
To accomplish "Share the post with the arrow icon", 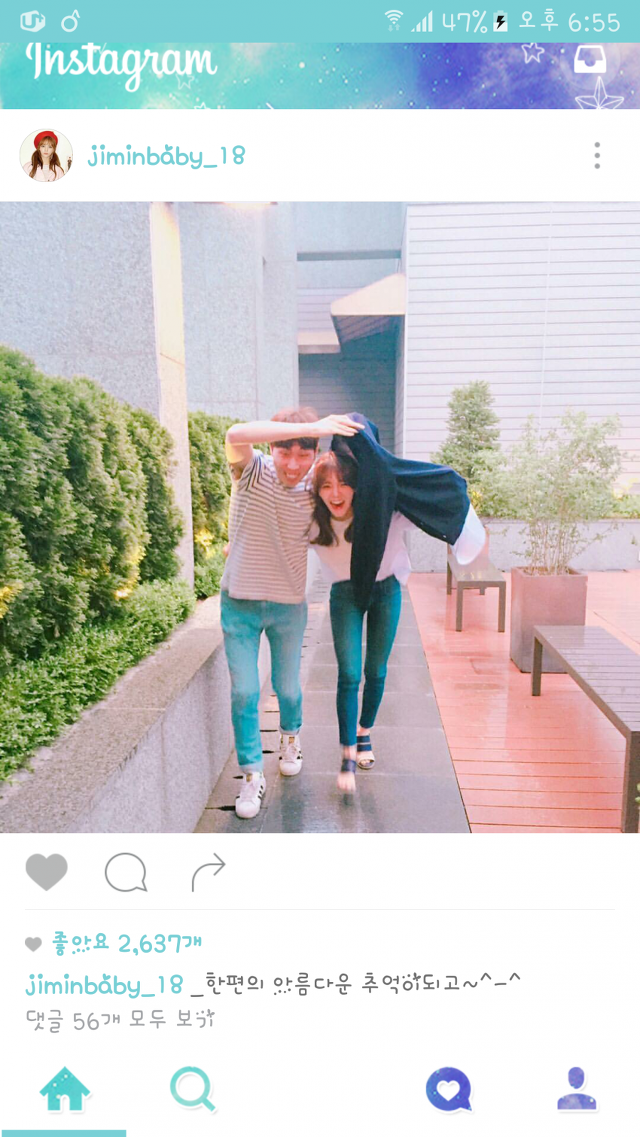I will (x=208, y=872).
